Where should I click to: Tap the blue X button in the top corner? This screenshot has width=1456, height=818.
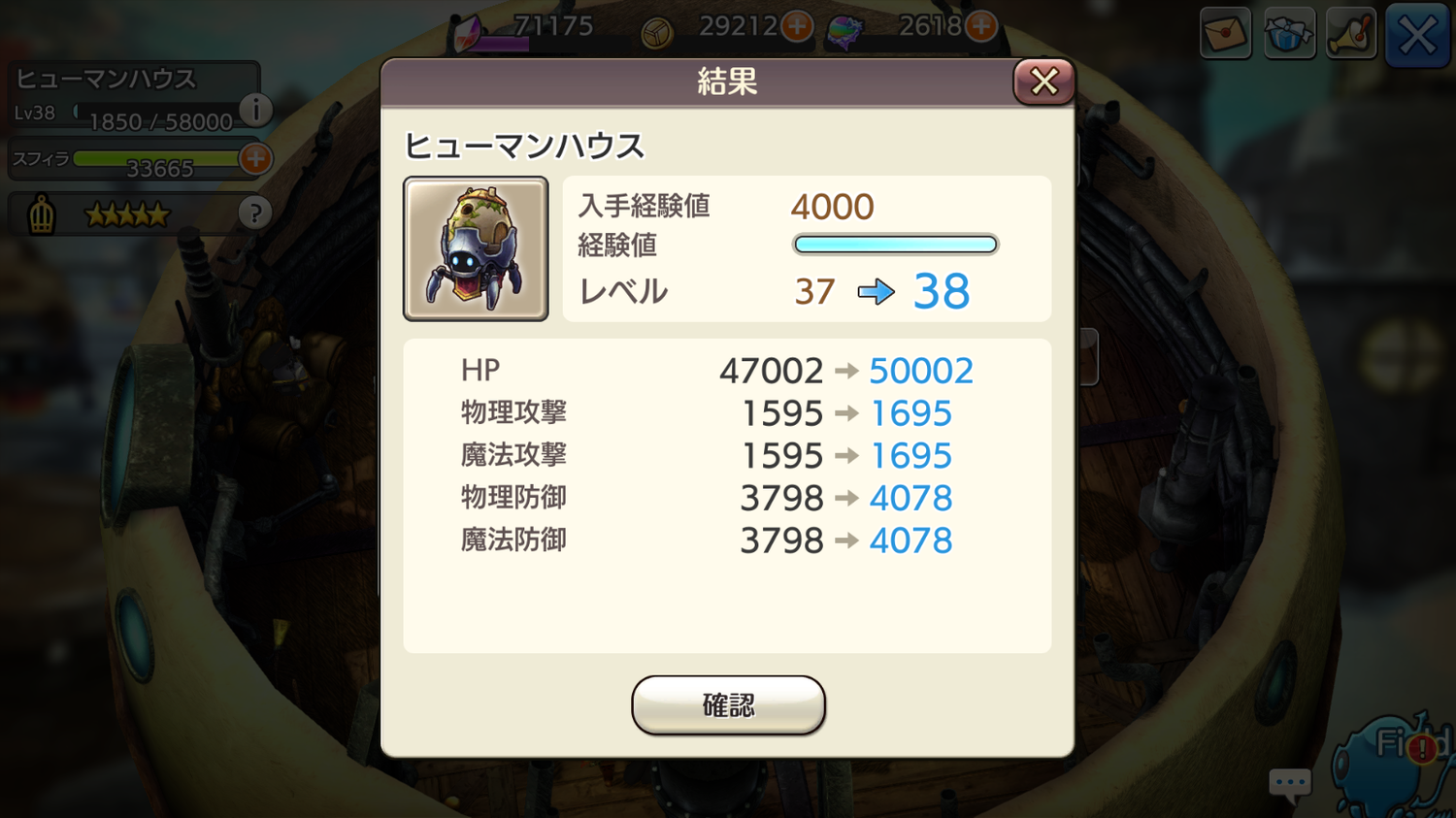pos(1416,36)
